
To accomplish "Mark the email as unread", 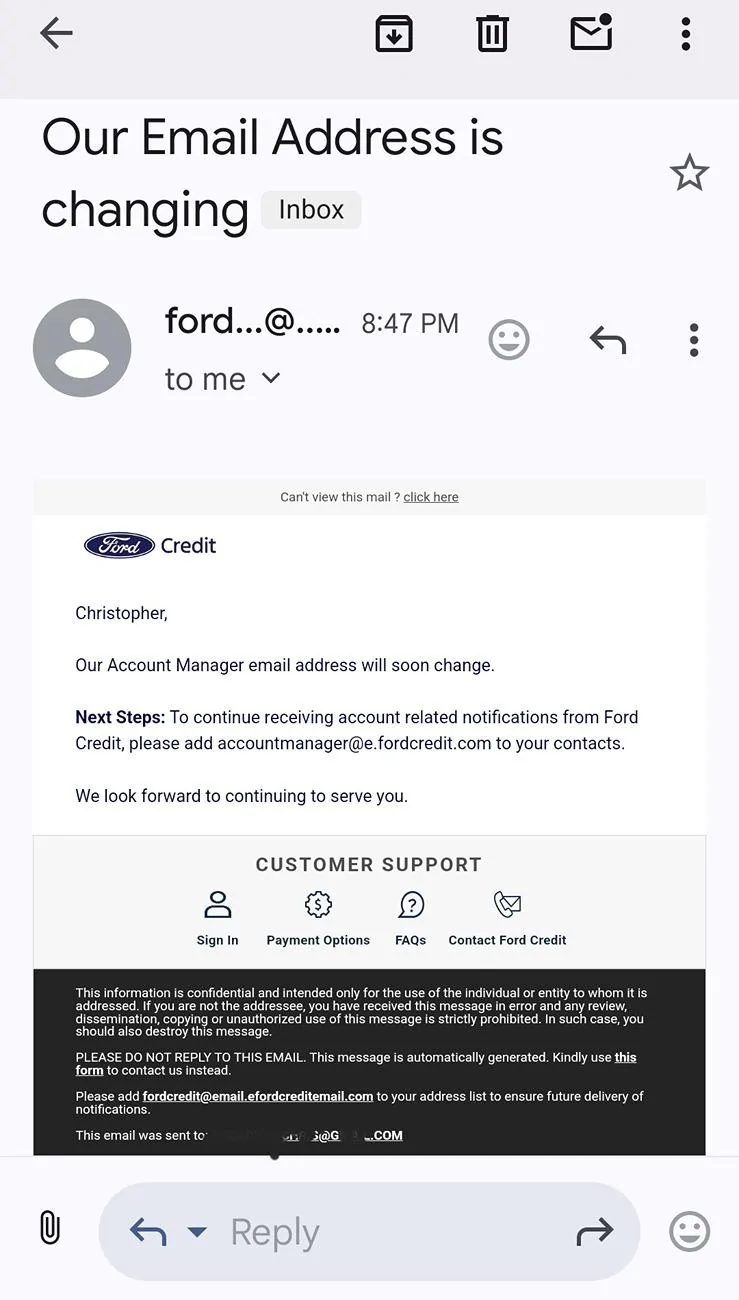I will (590, 33).
